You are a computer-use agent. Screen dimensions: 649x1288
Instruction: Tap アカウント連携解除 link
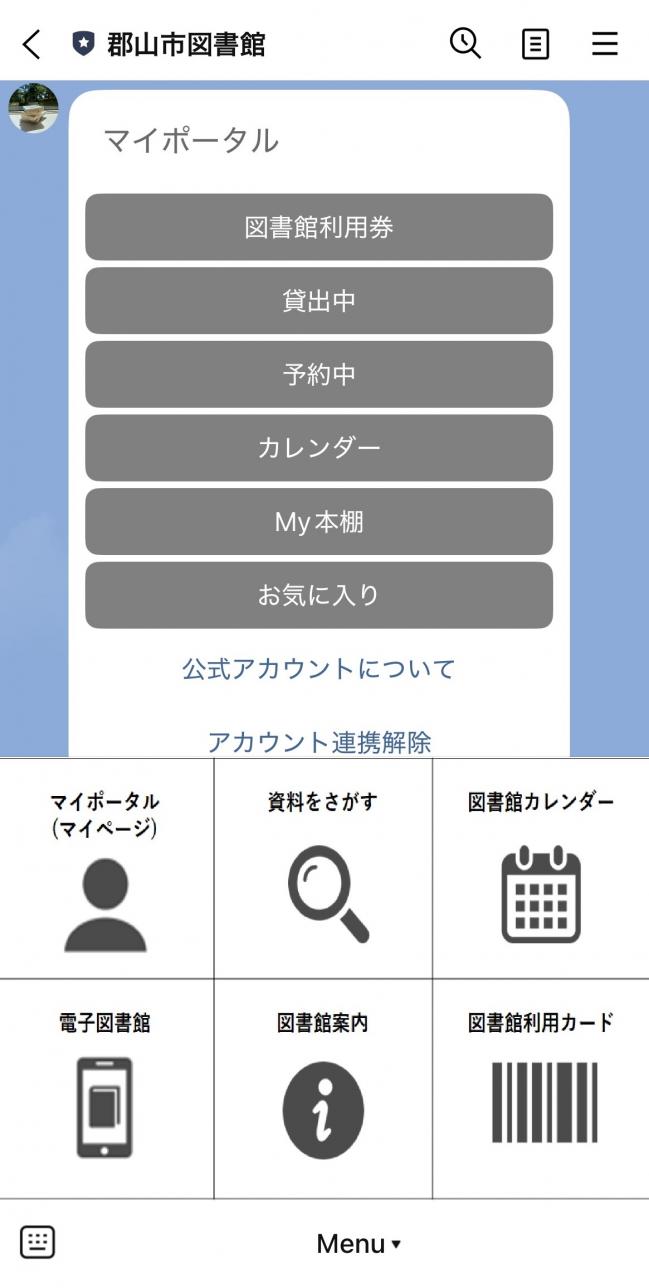tap(319, 742)
